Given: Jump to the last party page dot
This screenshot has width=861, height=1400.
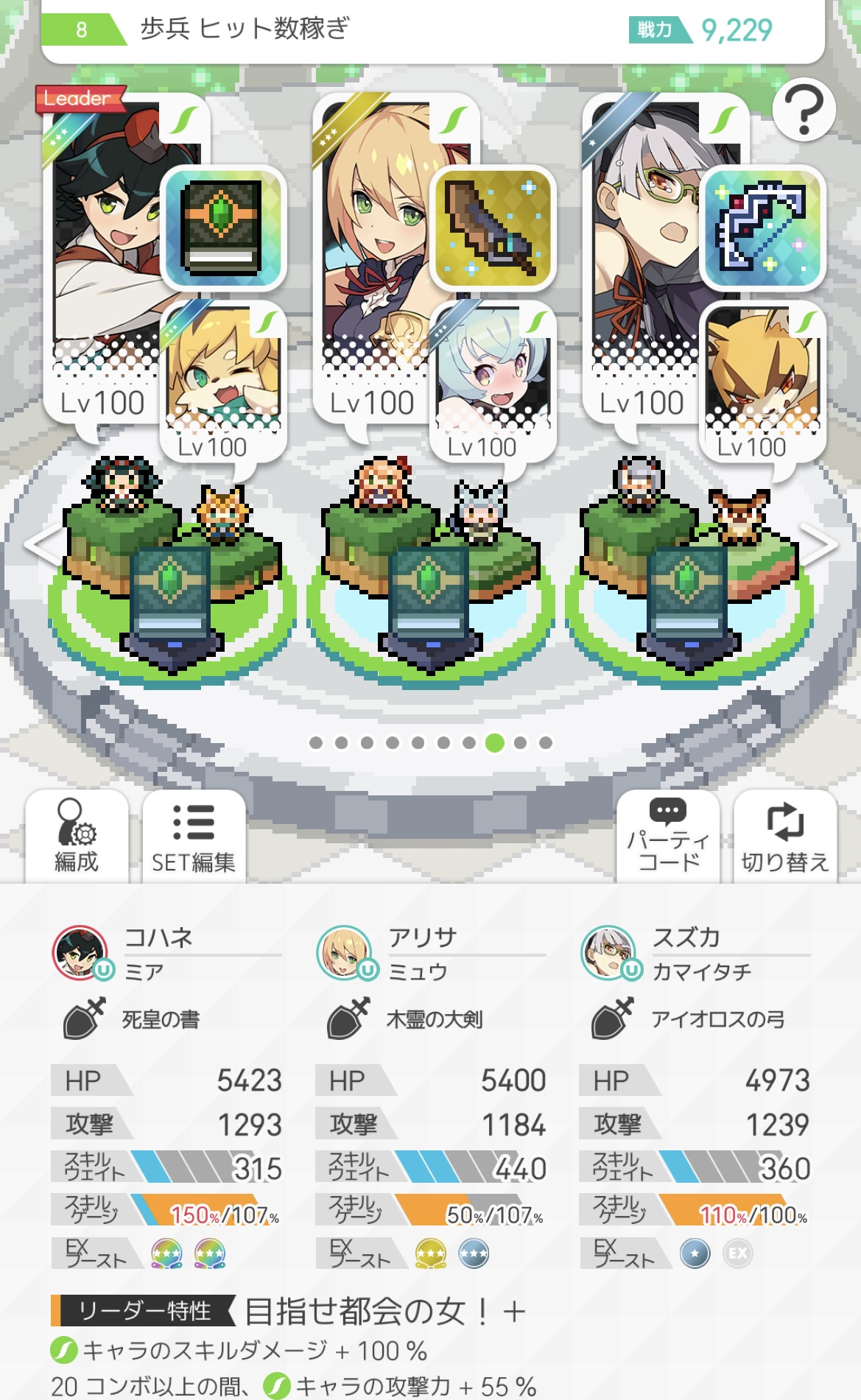Looking at the screenshot, I should 546,742.
